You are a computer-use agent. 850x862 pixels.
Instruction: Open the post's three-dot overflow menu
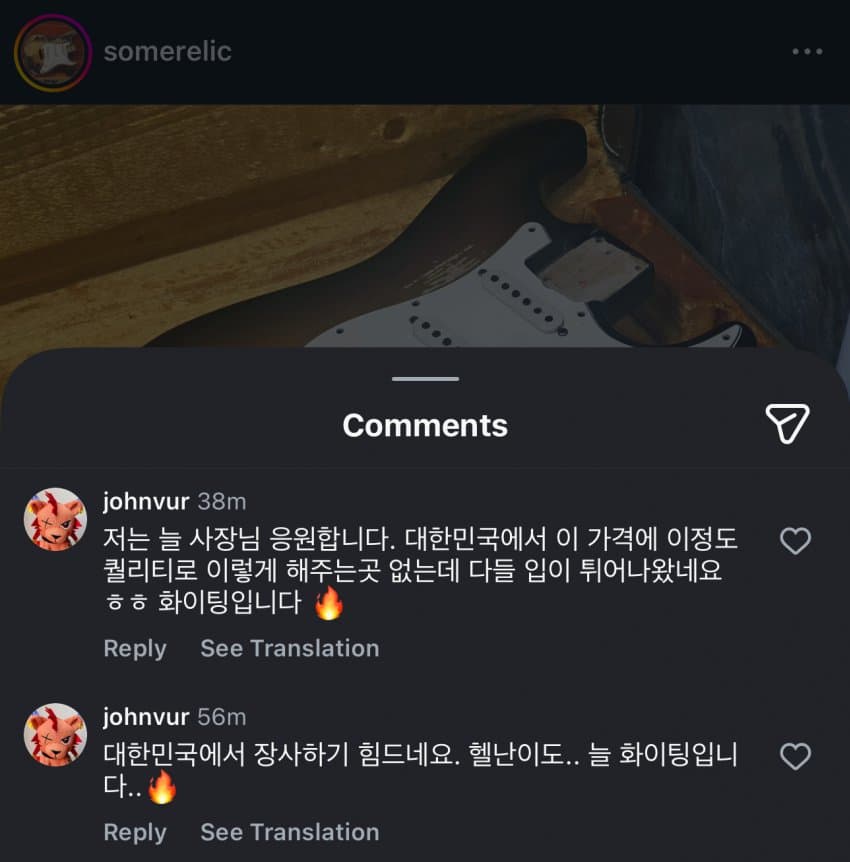tap(806, 52)
